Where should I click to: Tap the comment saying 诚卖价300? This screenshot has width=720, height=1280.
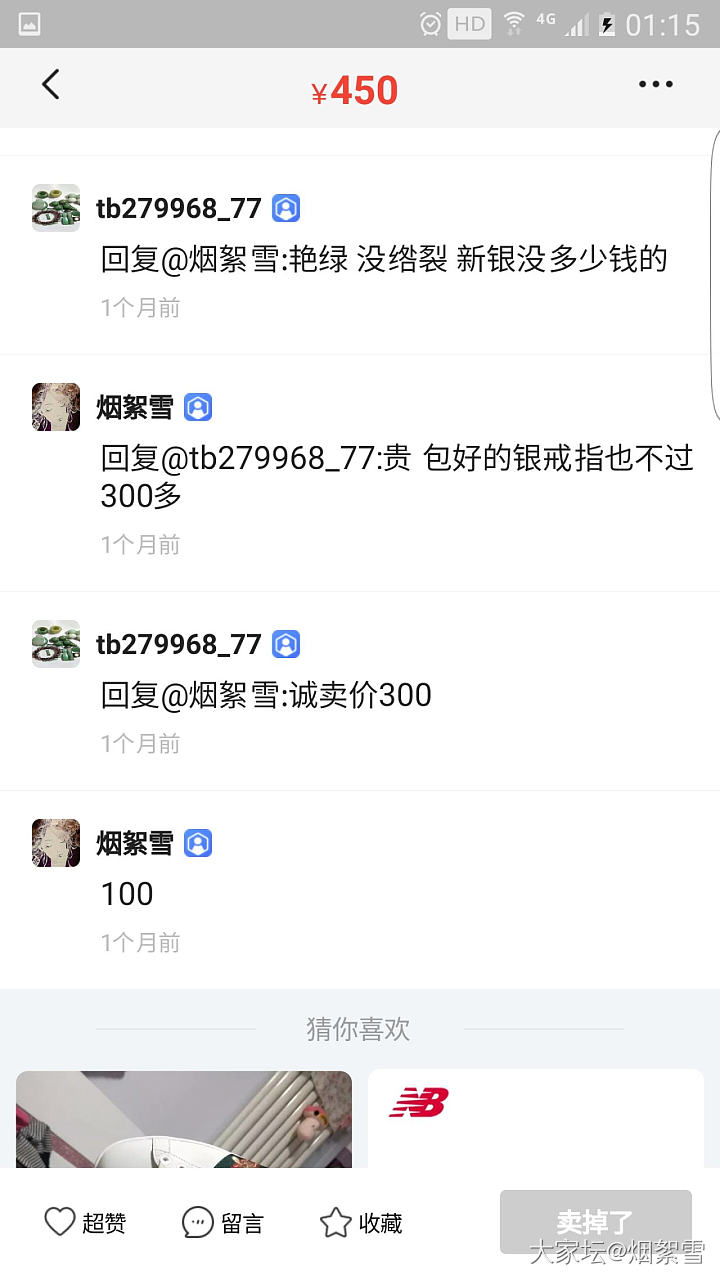[266, 695]
